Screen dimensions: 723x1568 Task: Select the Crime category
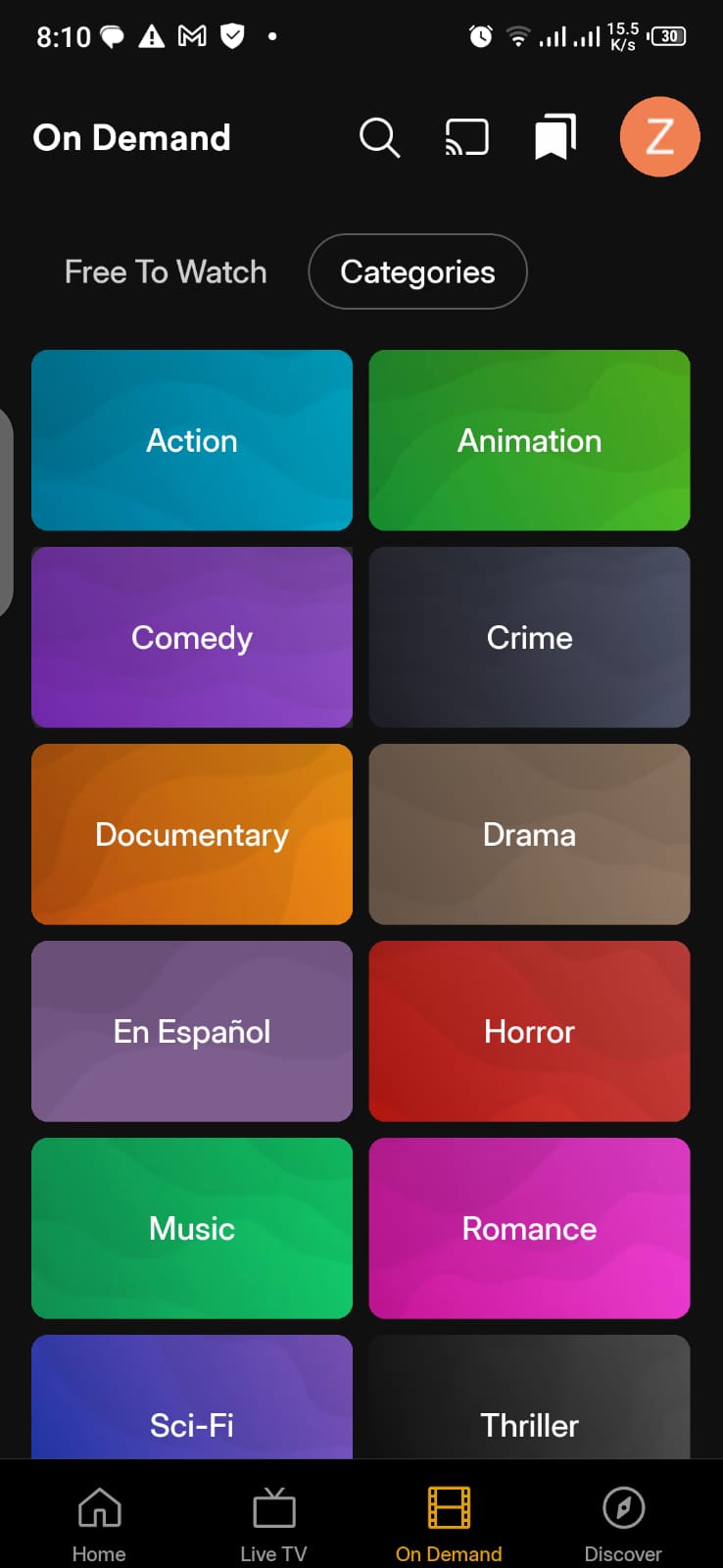pyautogui.click(x=529, y=638)
